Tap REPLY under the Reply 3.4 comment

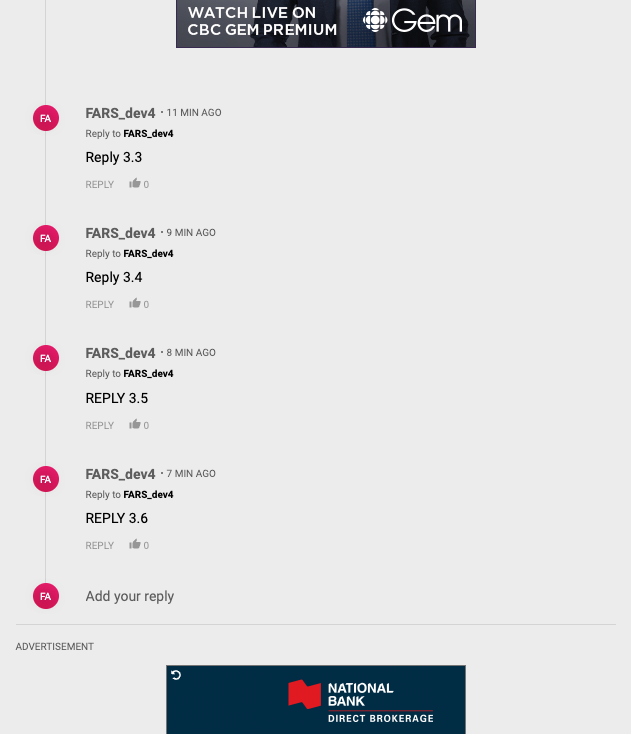[100, 304]
